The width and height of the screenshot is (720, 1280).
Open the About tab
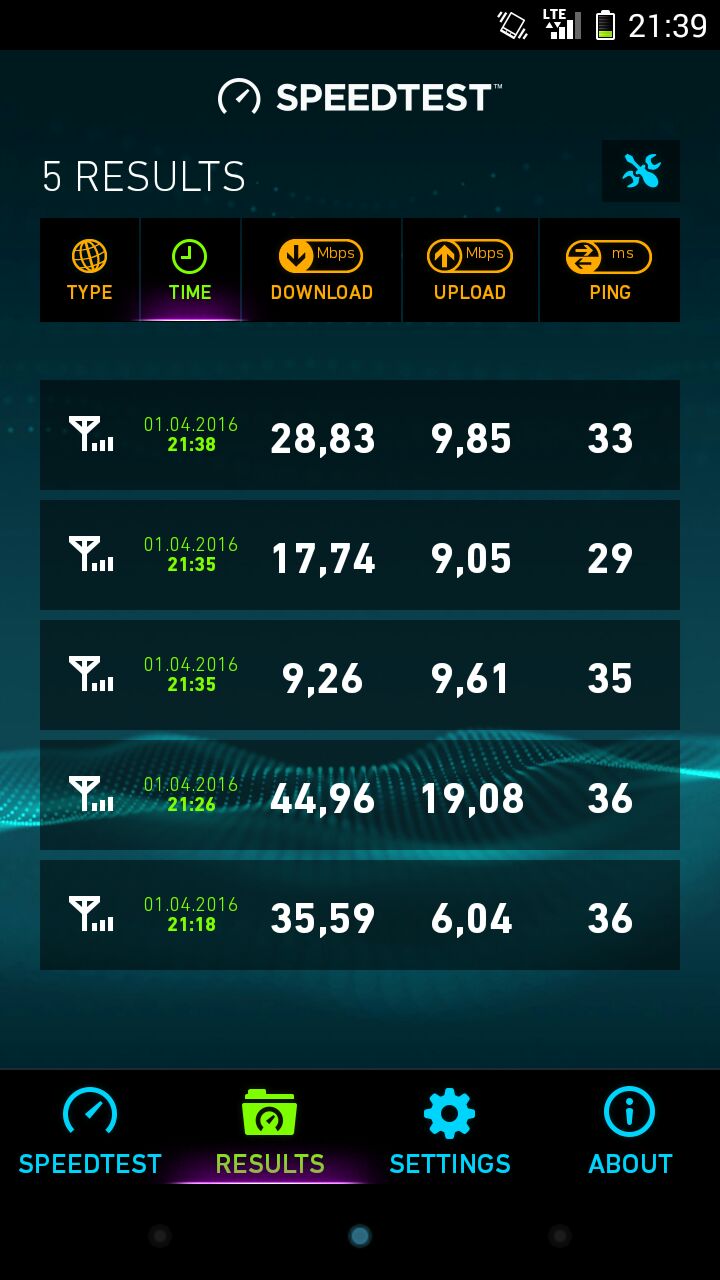coord(630,1130)
